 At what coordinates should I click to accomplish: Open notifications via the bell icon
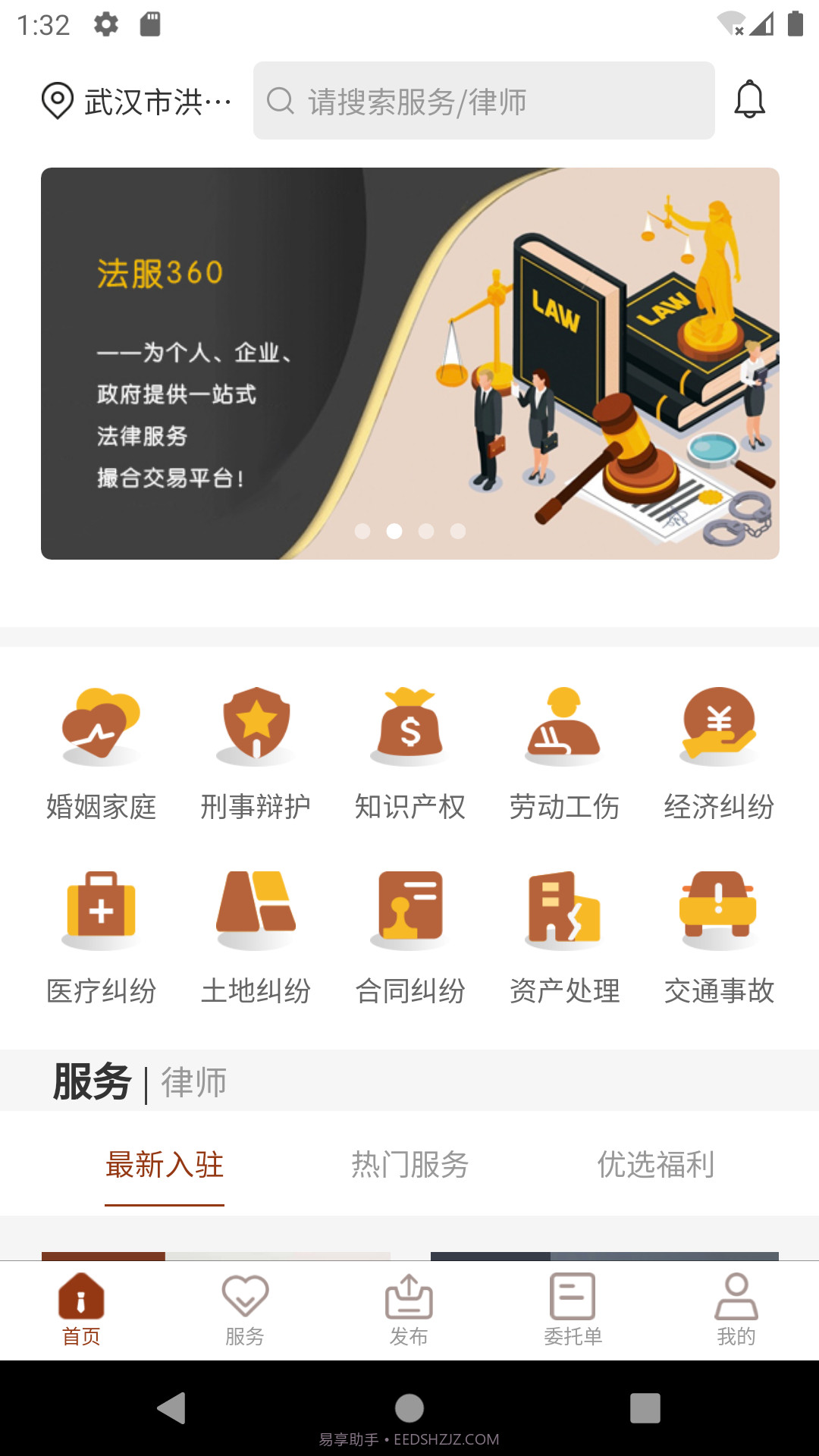click(x=752, y=101)
